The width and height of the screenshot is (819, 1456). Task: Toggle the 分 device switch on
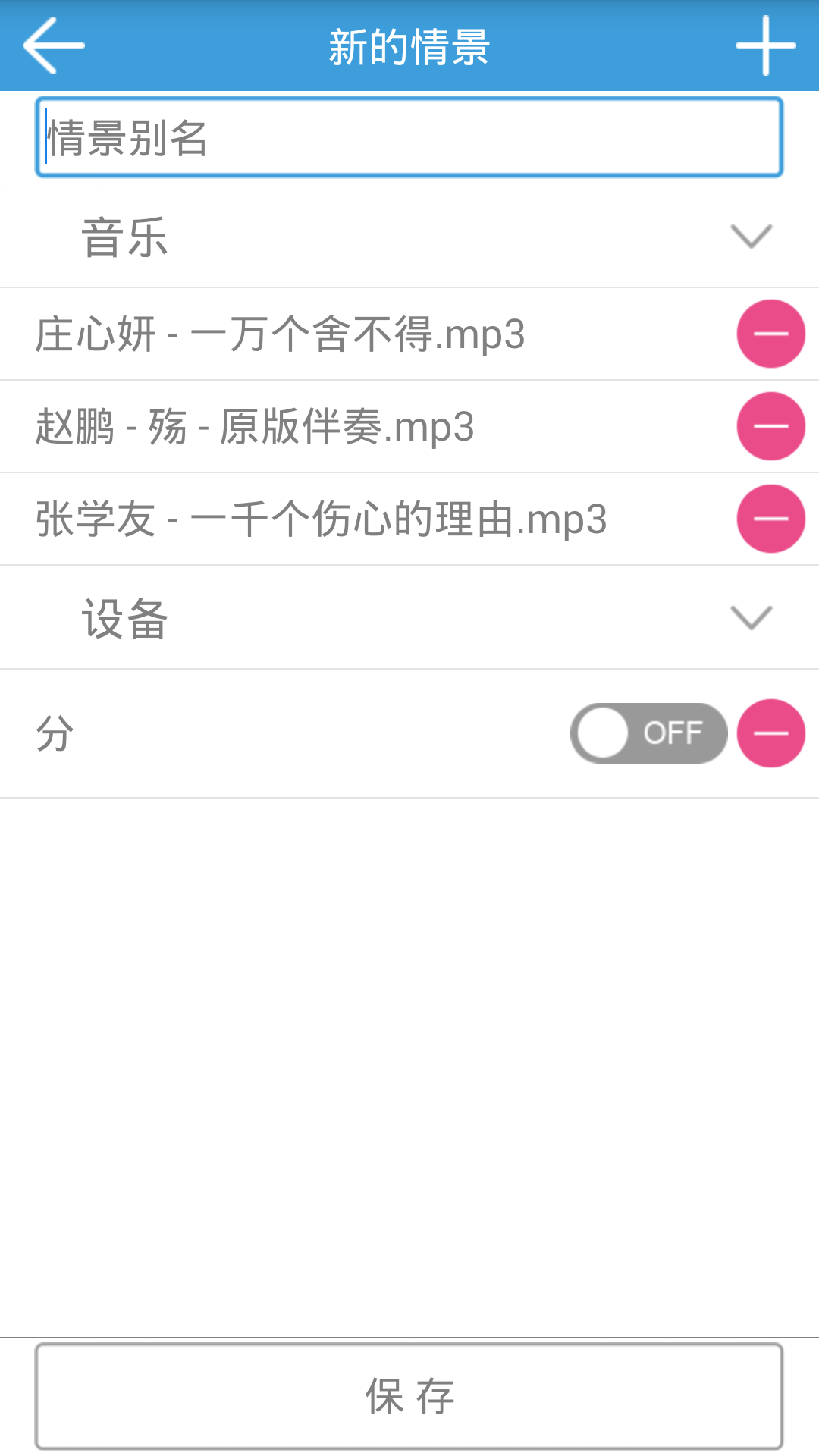click(x=648, y=733)
